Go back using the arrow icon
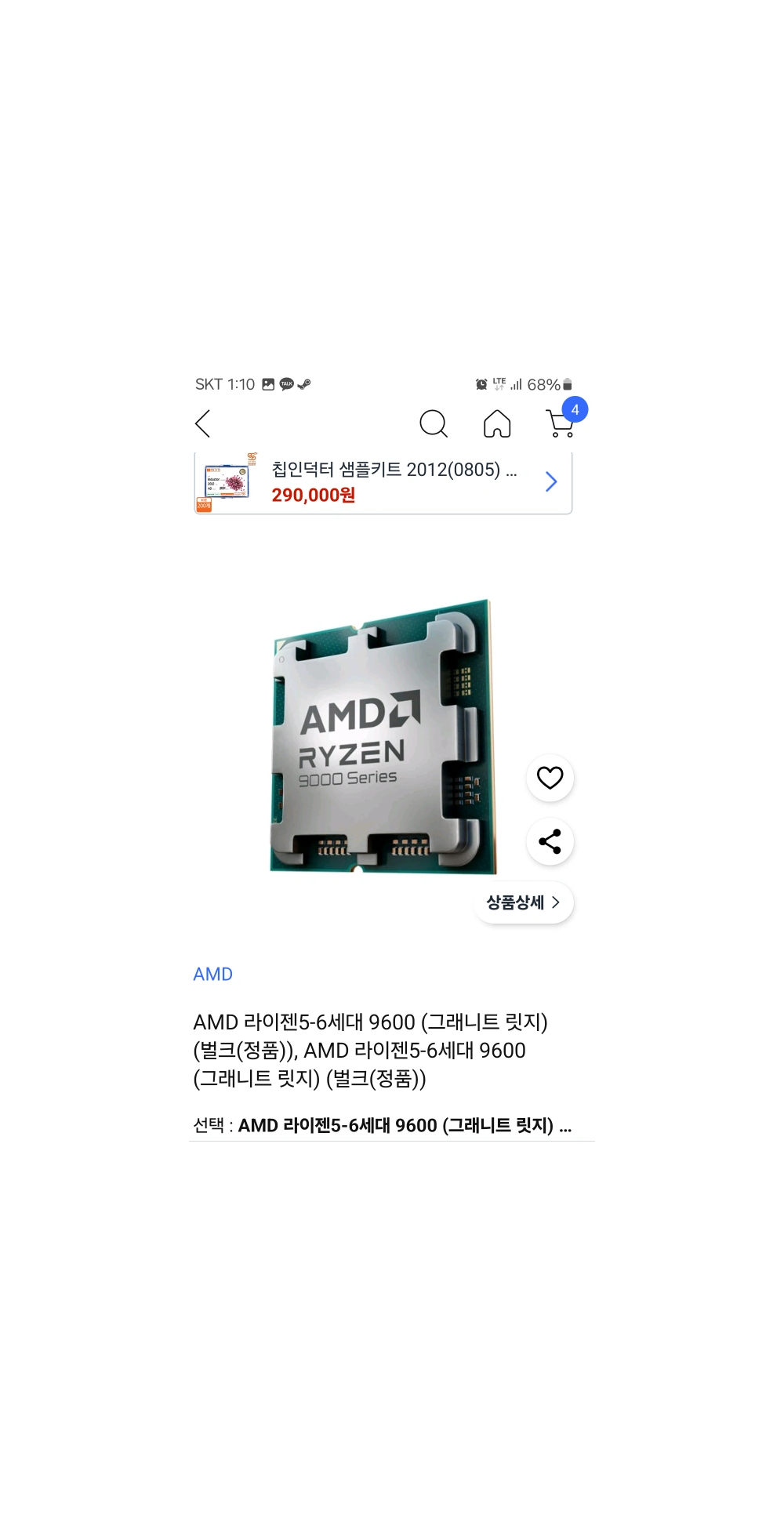Screen dimensions: 784x1514 tap(203, 424)
